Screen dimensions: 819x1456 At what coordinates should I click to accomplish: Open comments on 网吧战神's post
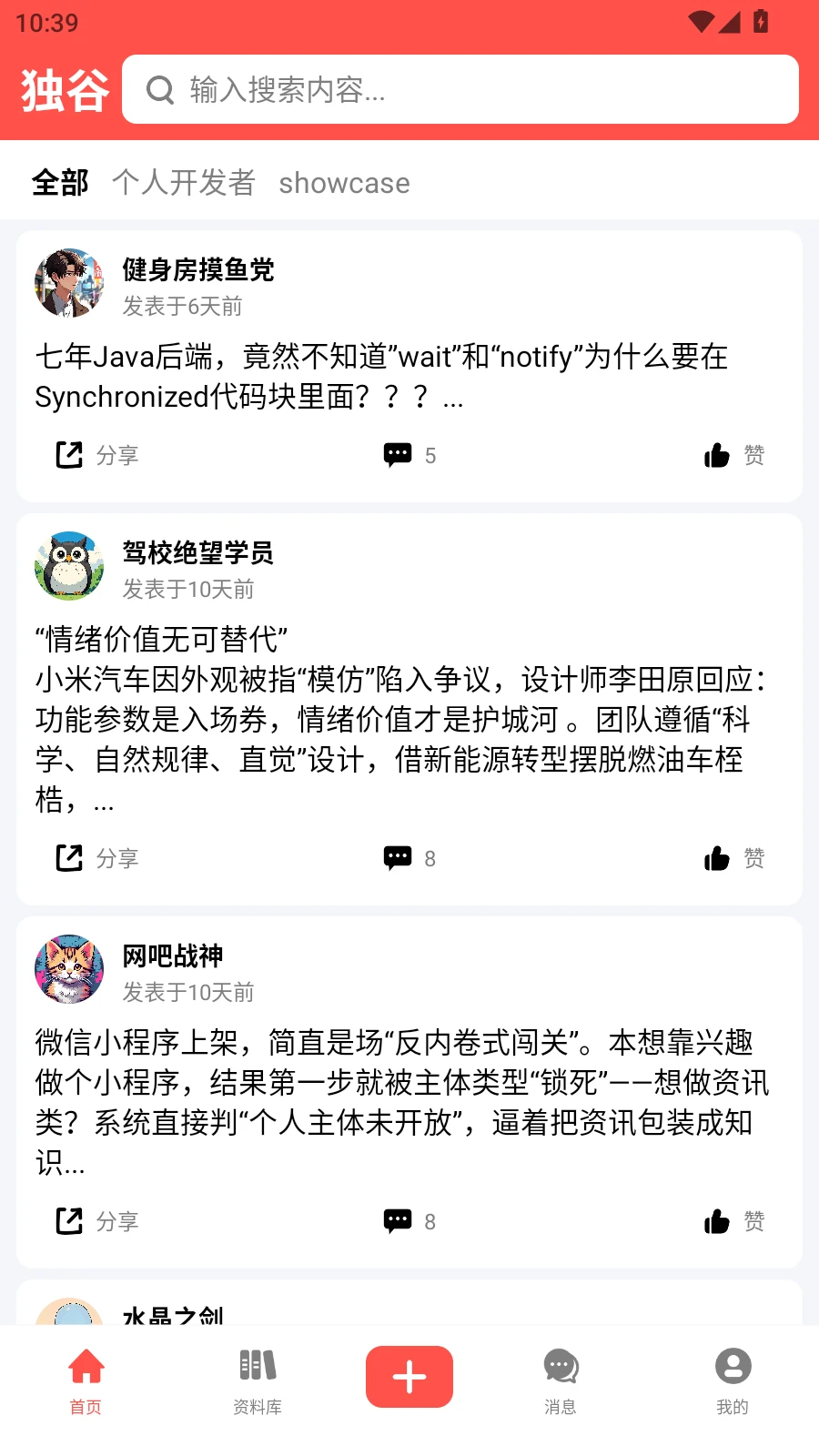(409, 1221)
